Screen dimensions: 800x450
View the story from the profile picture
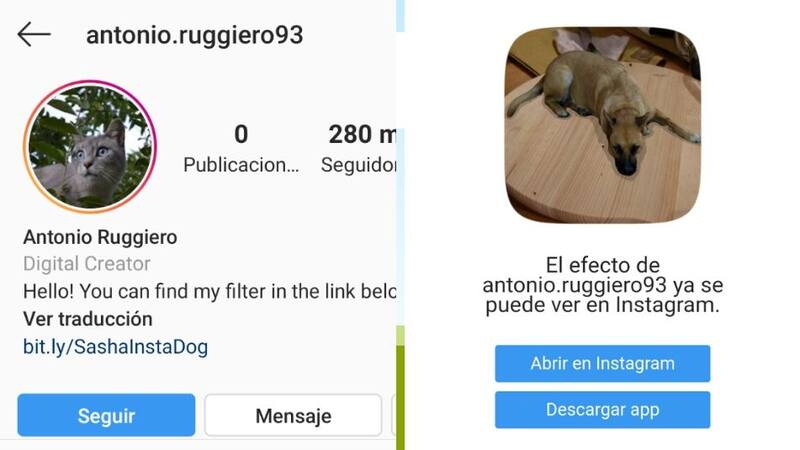tap(89, 147)
